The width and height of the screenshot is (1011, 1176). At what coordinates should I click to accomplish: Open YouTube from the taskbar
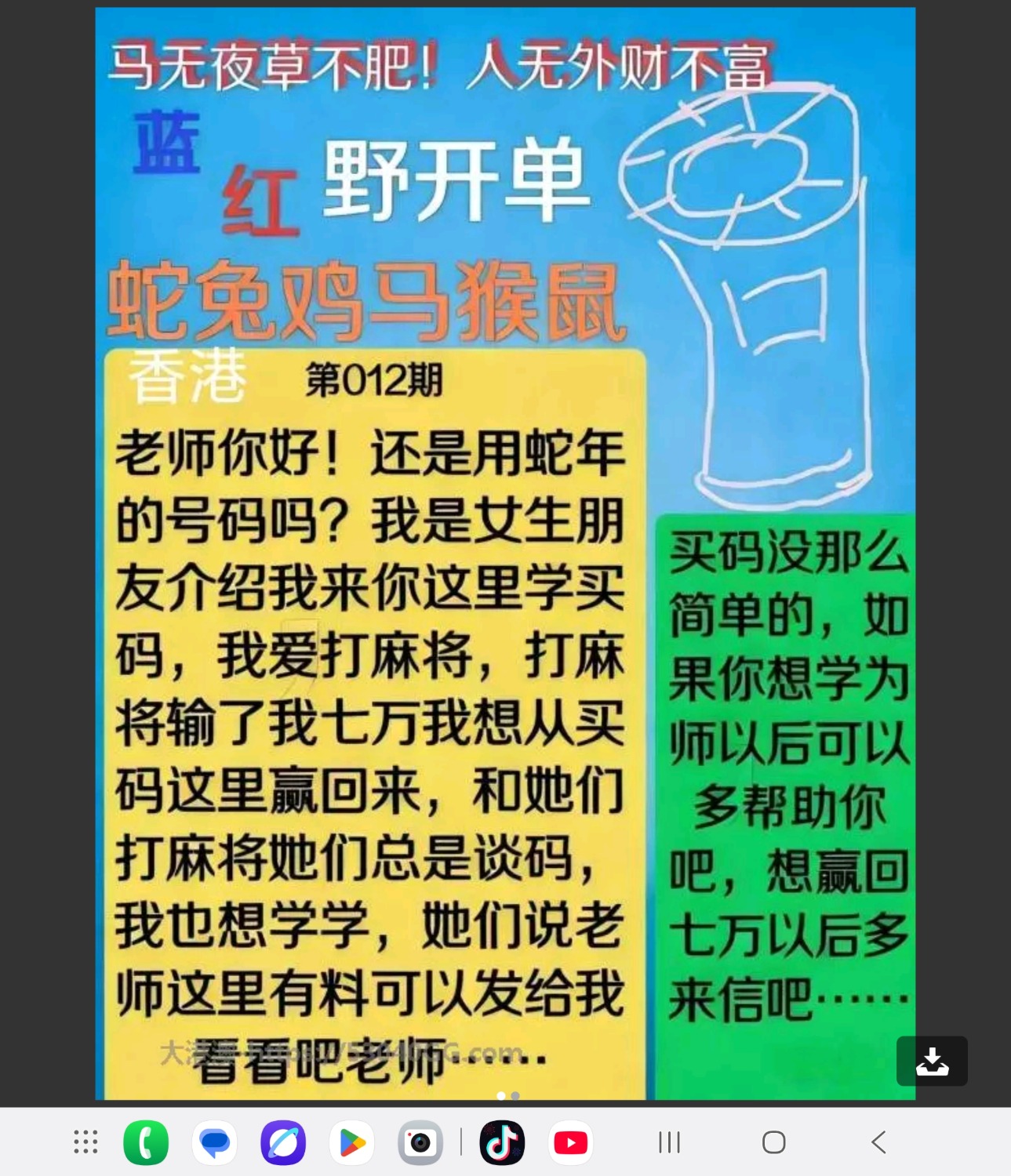tap(570, 1142)
